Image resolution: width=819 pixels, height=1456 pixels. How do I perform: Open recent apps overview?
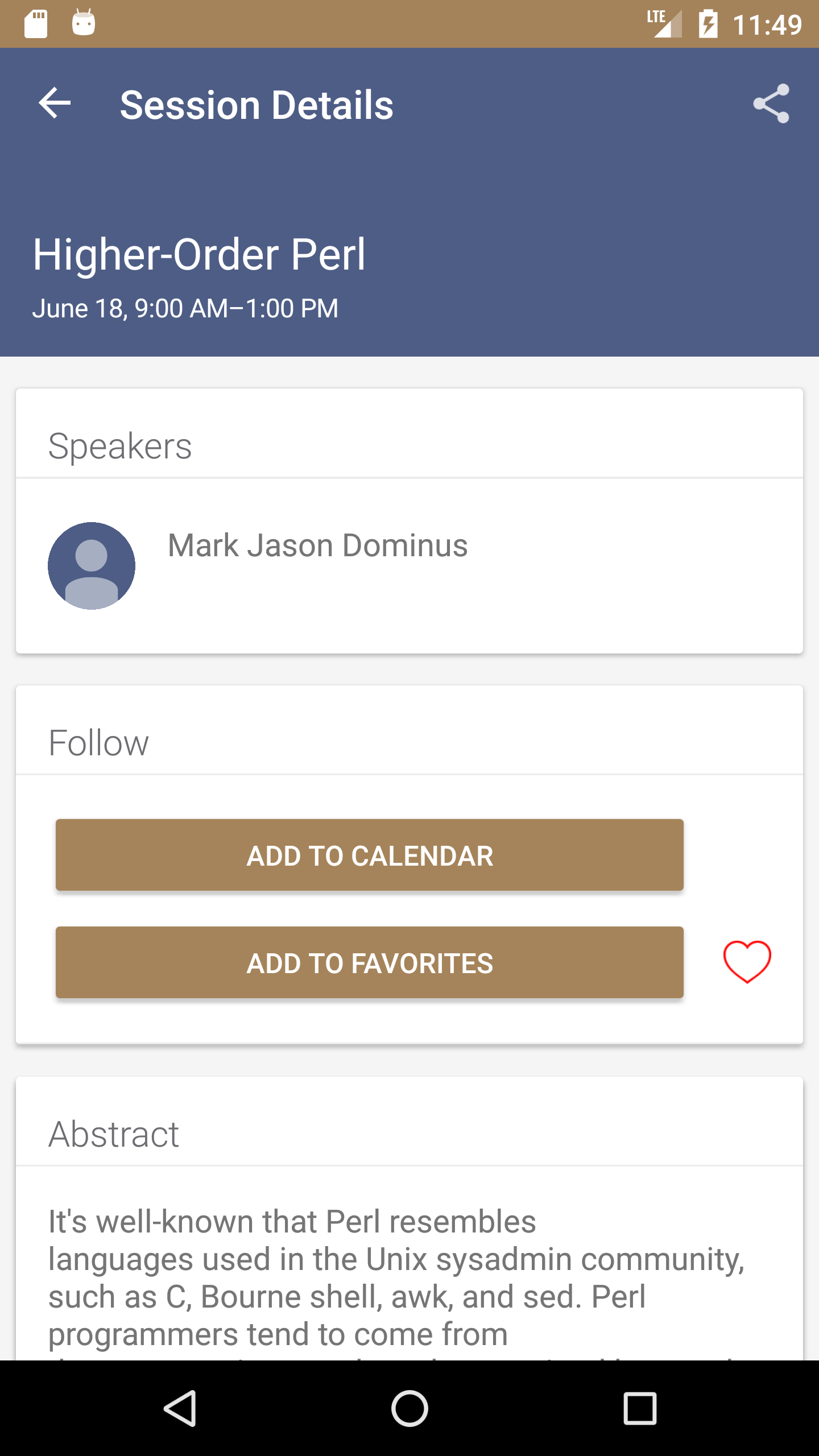point(640,1408)
